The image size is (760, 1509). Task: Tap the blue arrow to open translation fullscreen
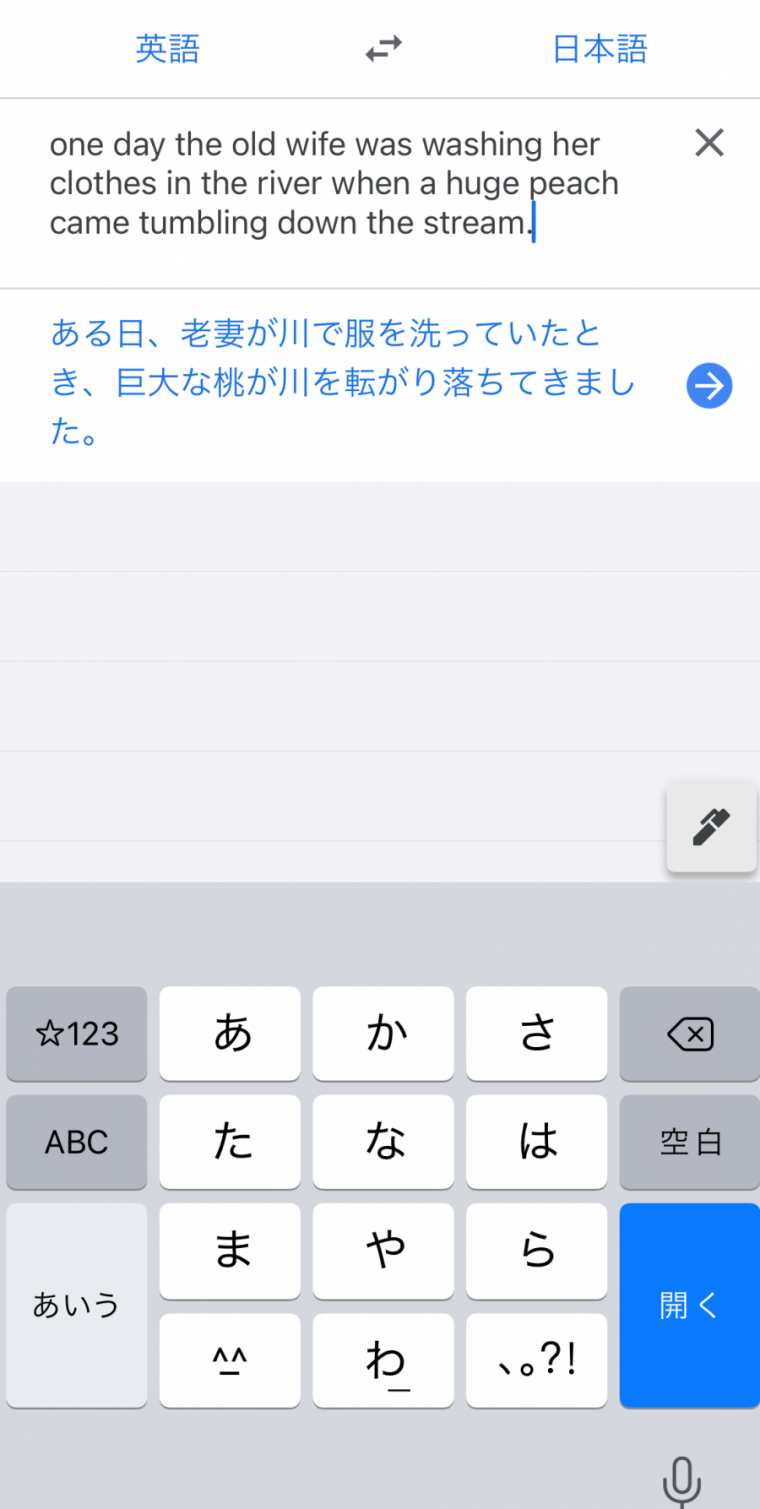[x=710, y=385]
